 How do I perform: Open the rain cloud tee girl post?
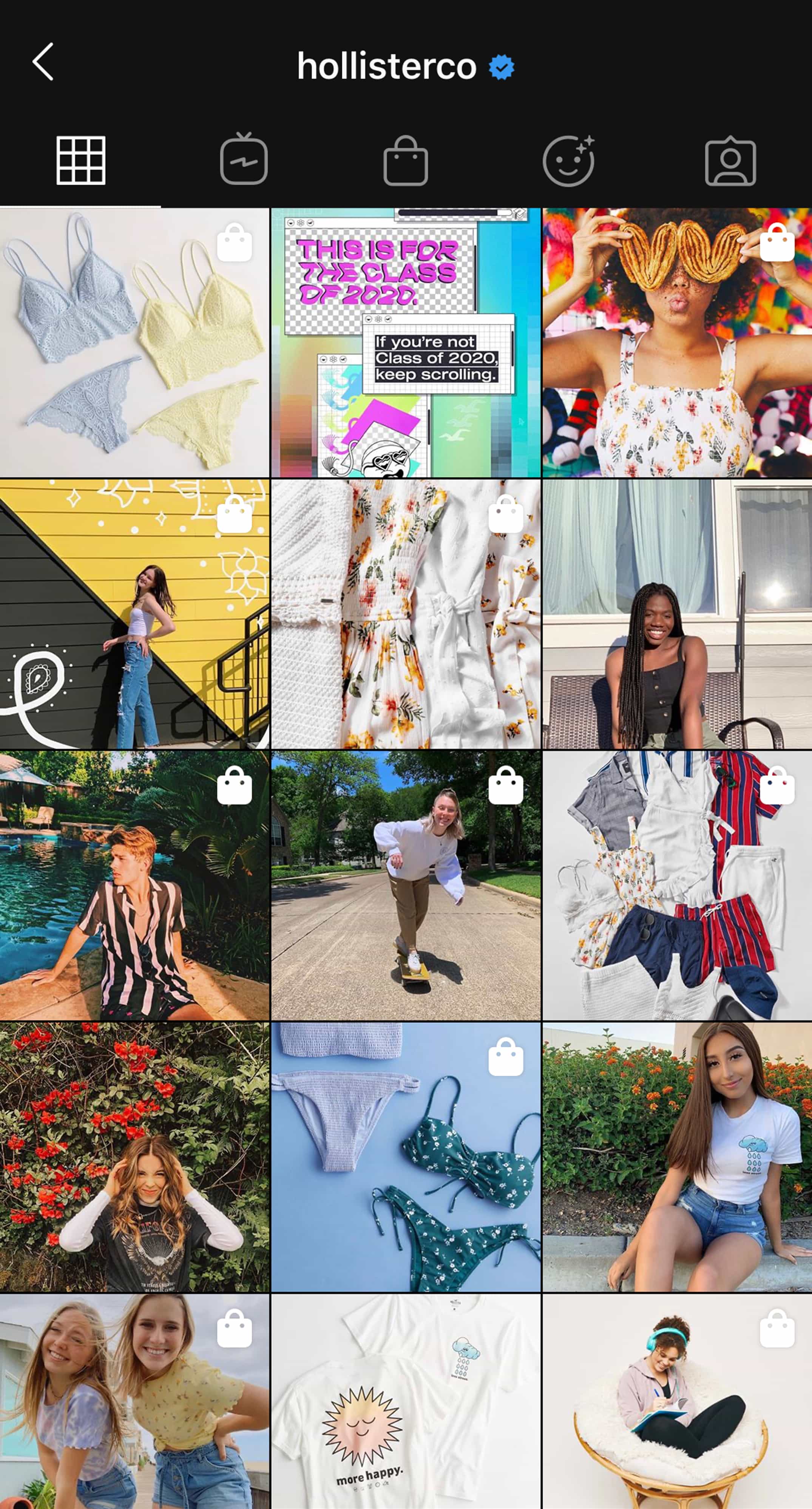(677, 1157)
